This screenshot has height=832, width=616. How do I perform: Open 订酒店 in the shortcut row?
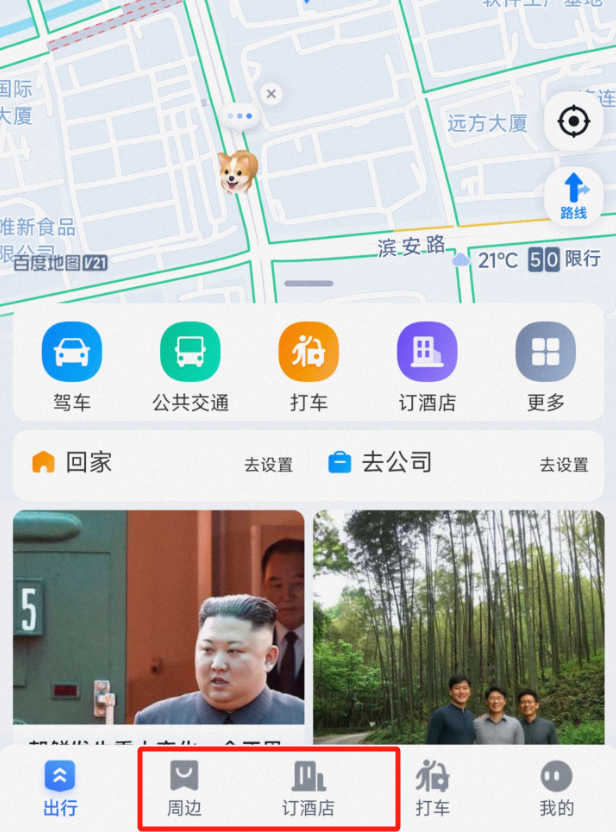pyautogui.click(x=427, y=366)
